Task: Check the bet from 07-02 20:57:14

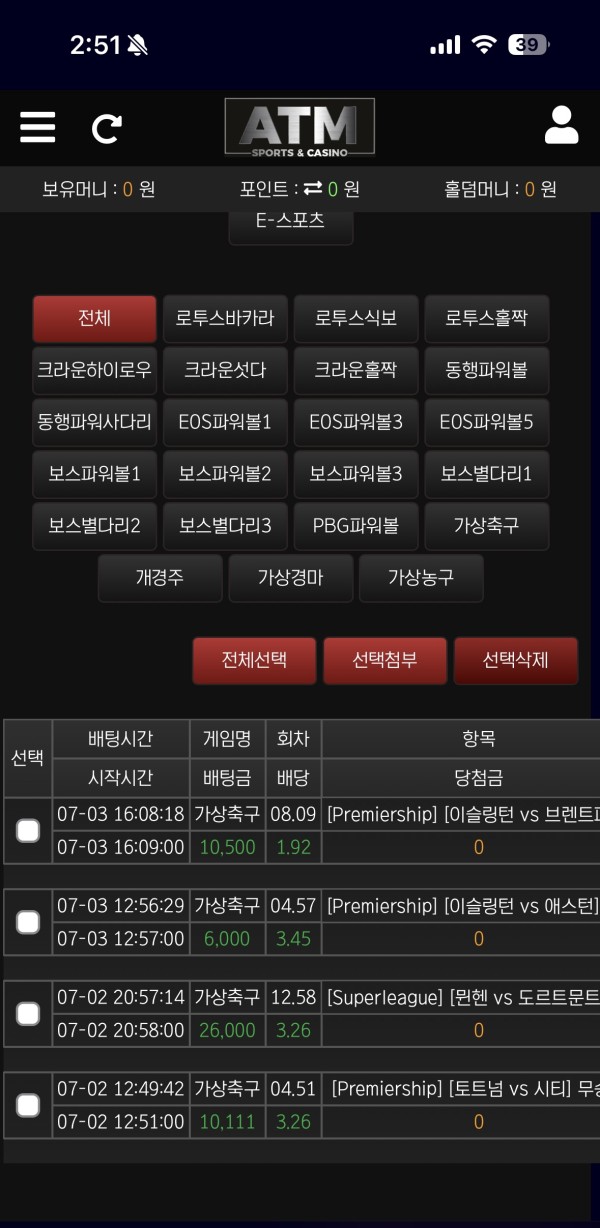Action: click(x=28, y=1013)
